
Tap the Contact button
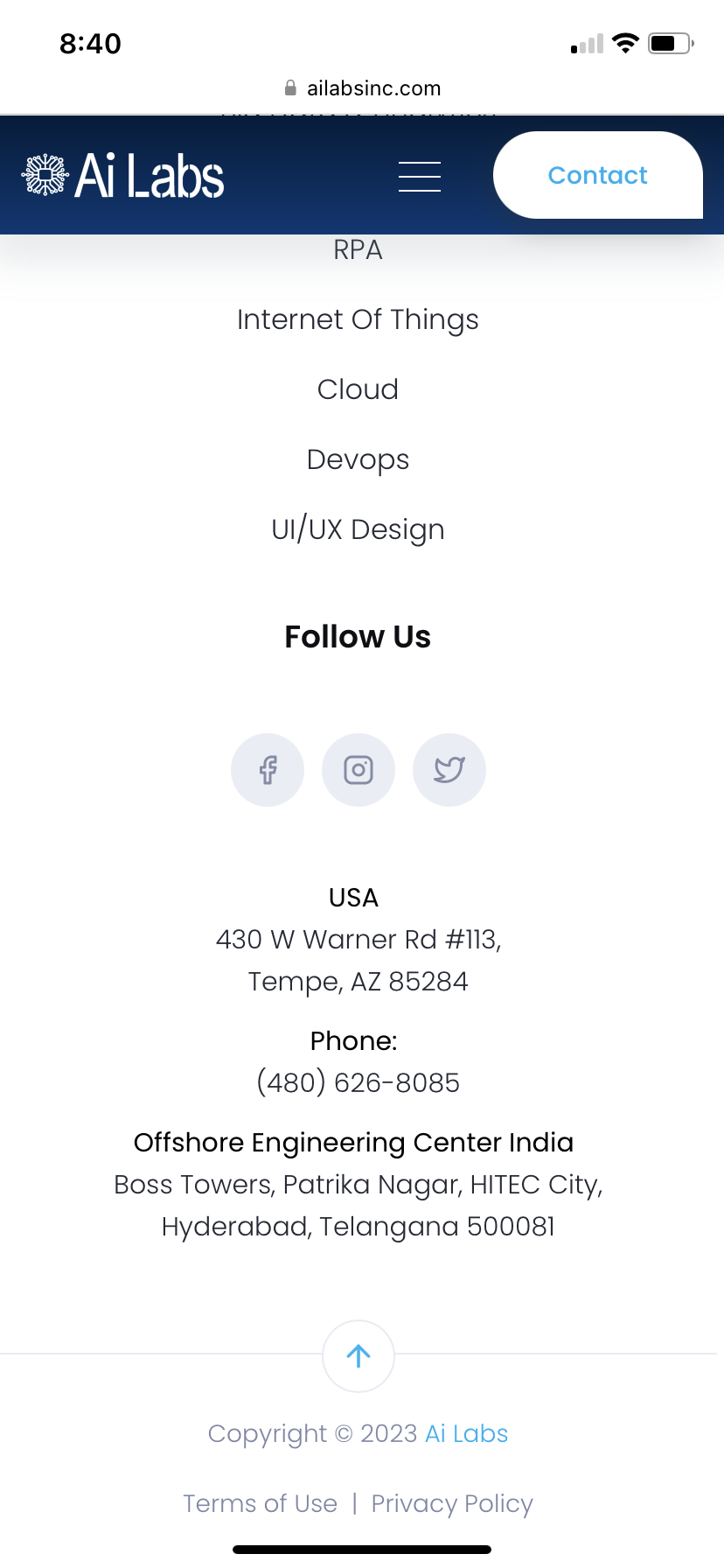(597, 175)
